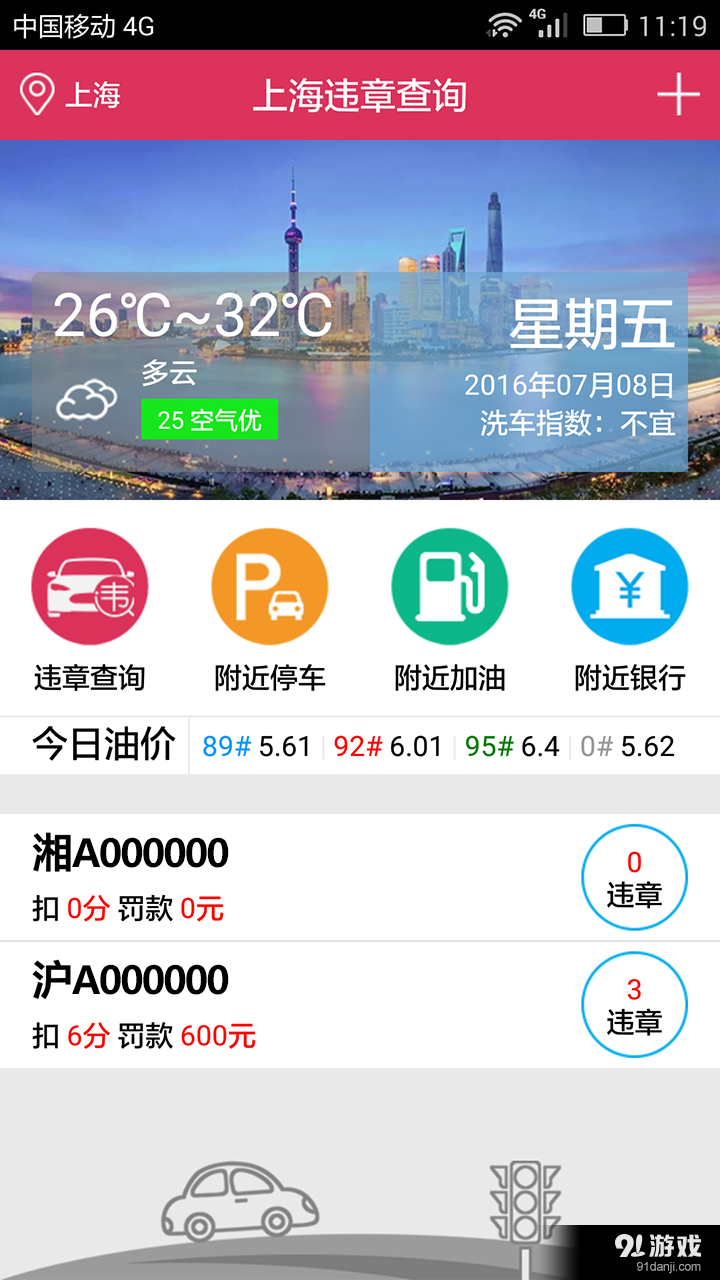Click the green air quality badge 25 空气优
720x1280 pixels.
point(208,419)
